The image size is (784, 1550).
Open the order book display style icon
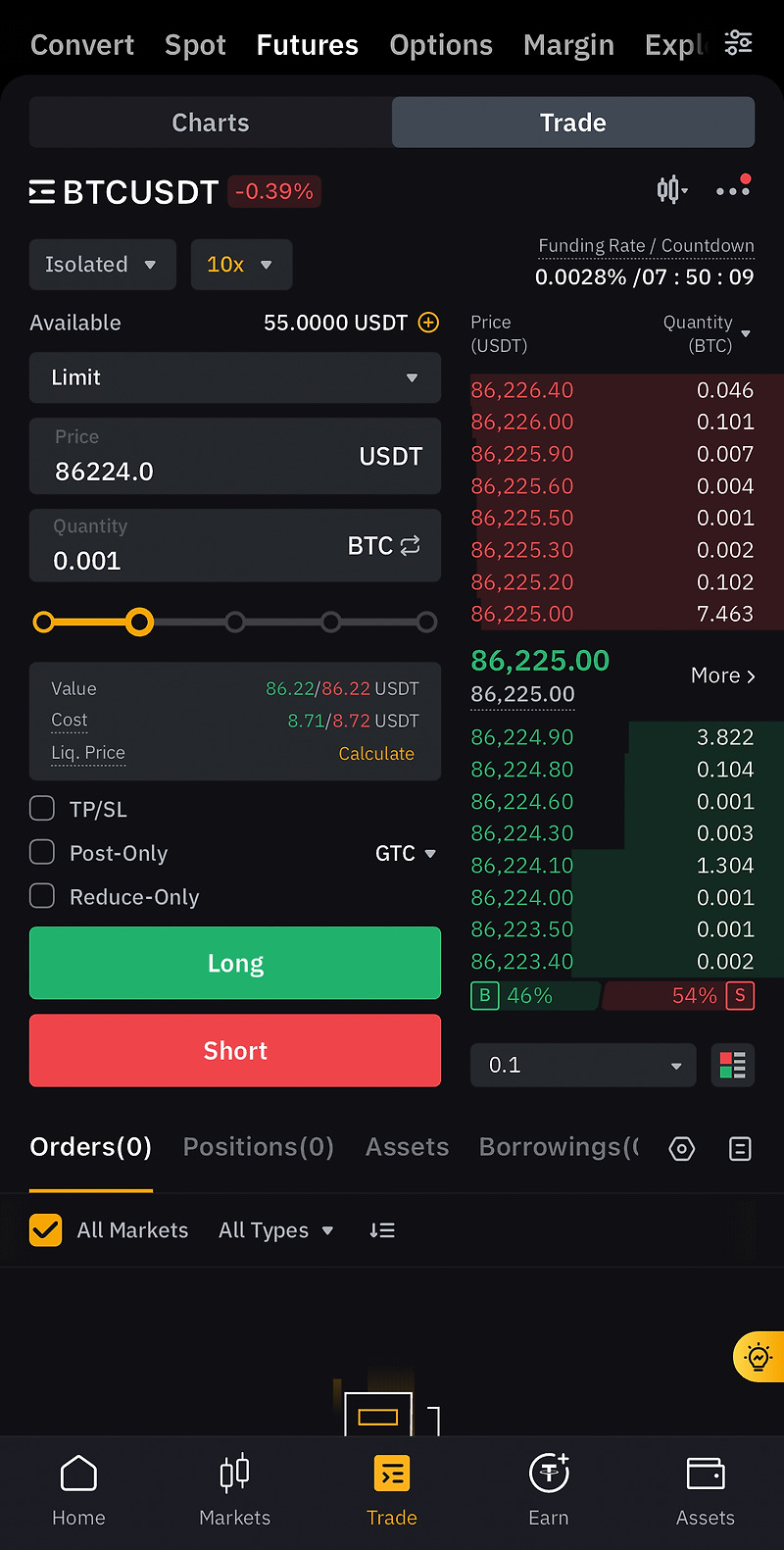pyautogui.click(x=732, y=1065)
